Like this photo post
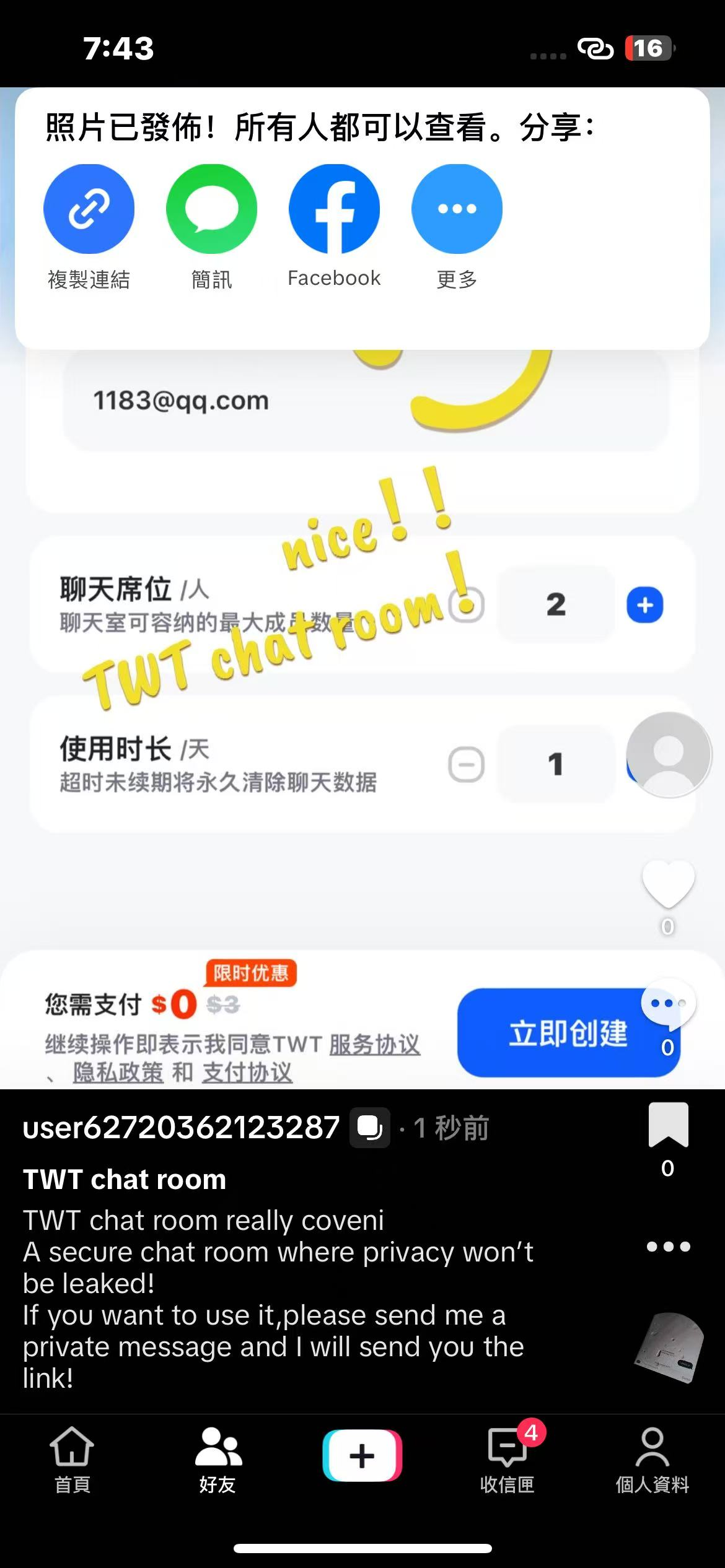725x1568 pixels. (x=668, y=884)
